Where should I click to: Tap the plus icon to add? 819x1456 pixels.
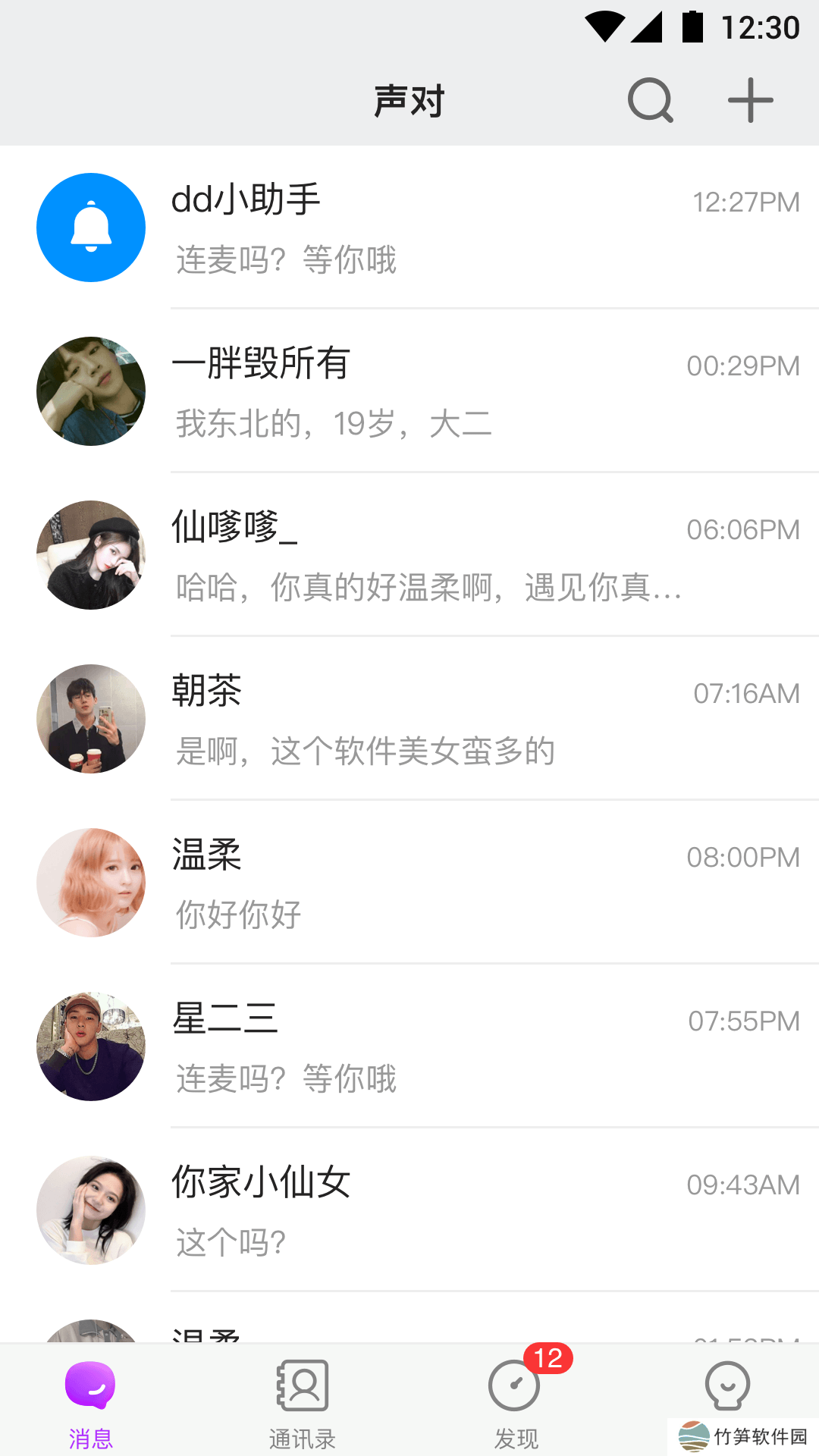pyautogui.click(x=750, y=100)
